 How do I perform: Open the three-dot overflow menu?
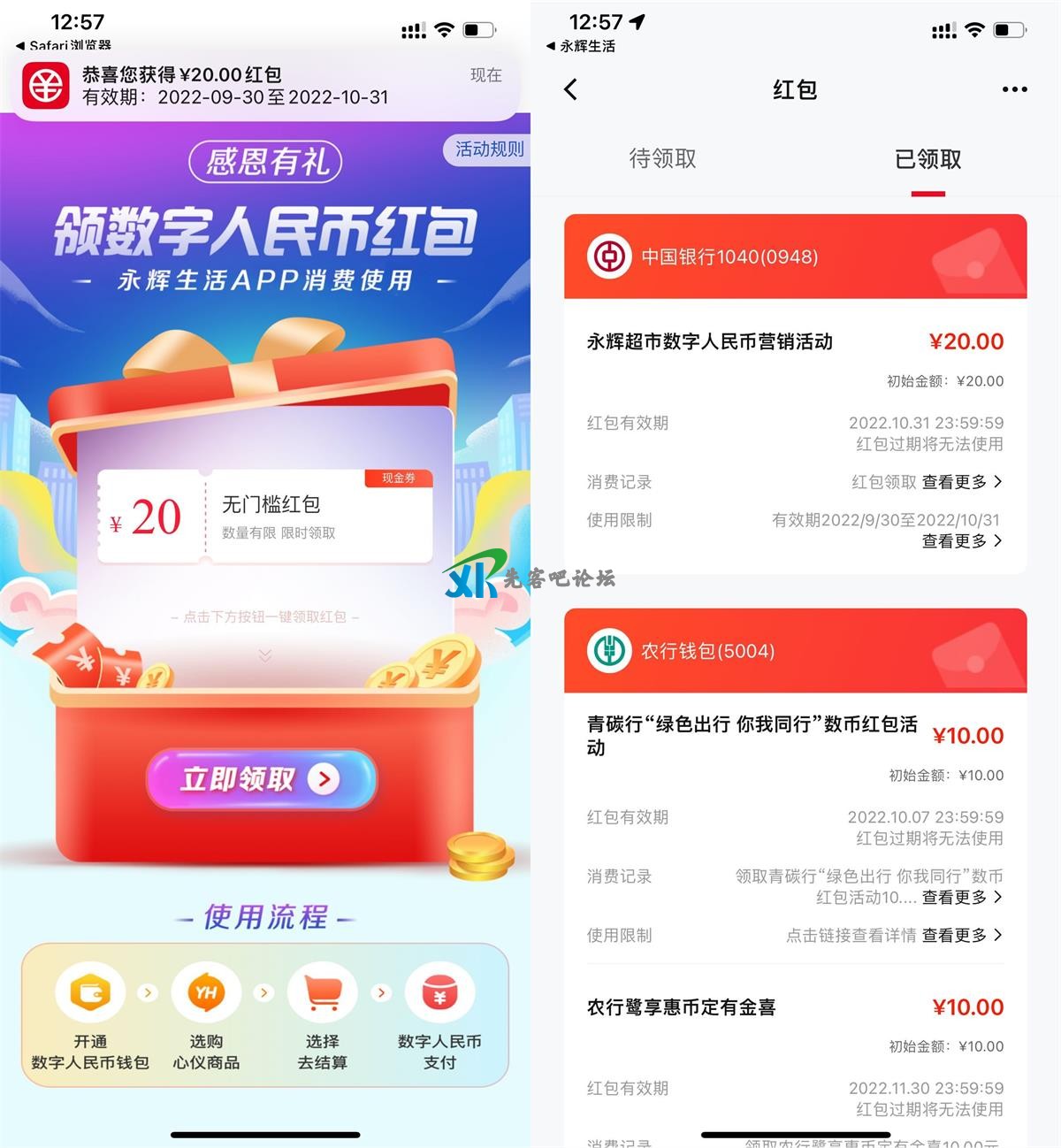point(1014,89)
